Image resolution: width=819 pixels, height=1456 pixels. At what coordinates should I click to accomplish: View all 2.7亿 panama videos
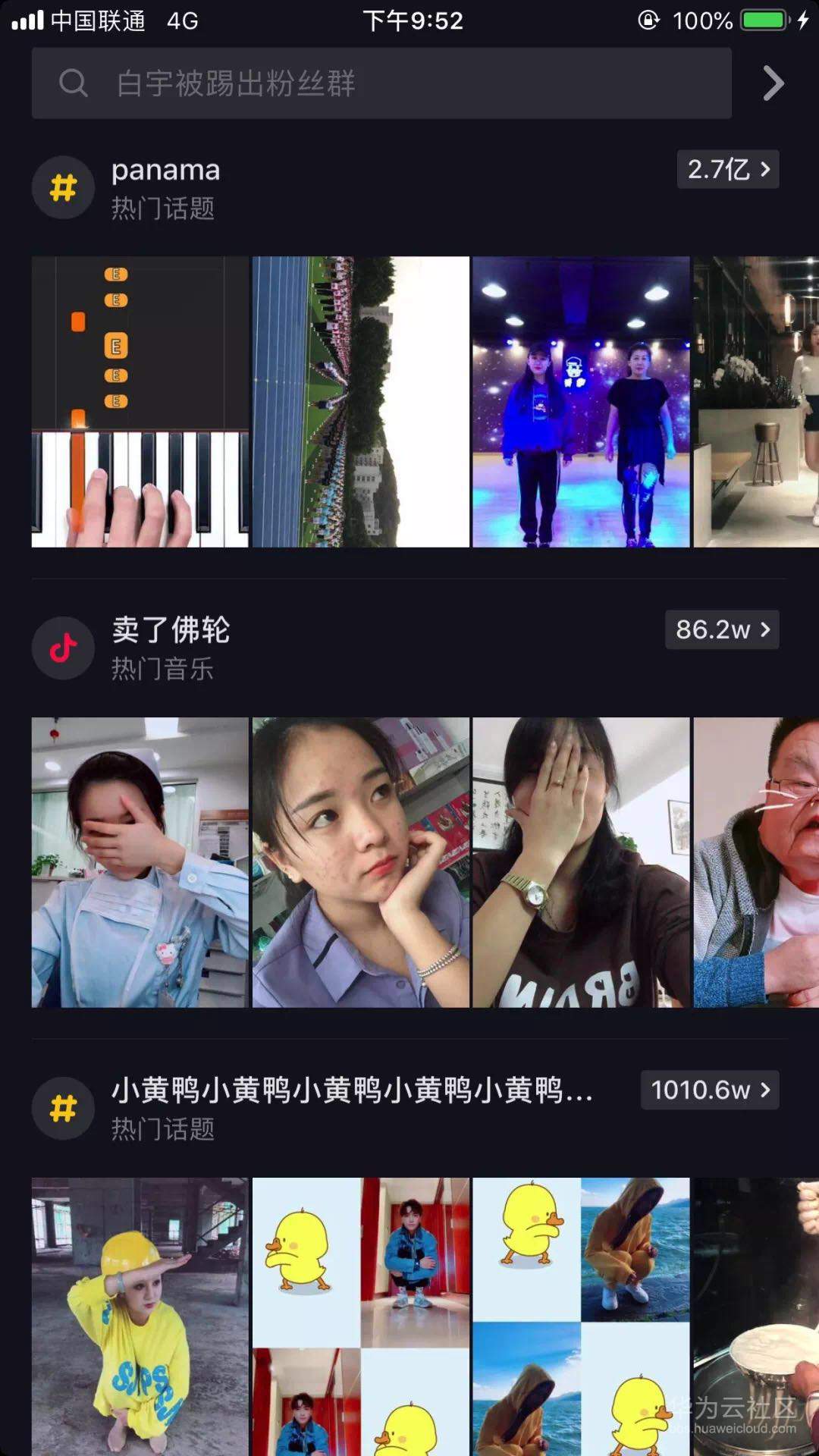tap(727, 169)
